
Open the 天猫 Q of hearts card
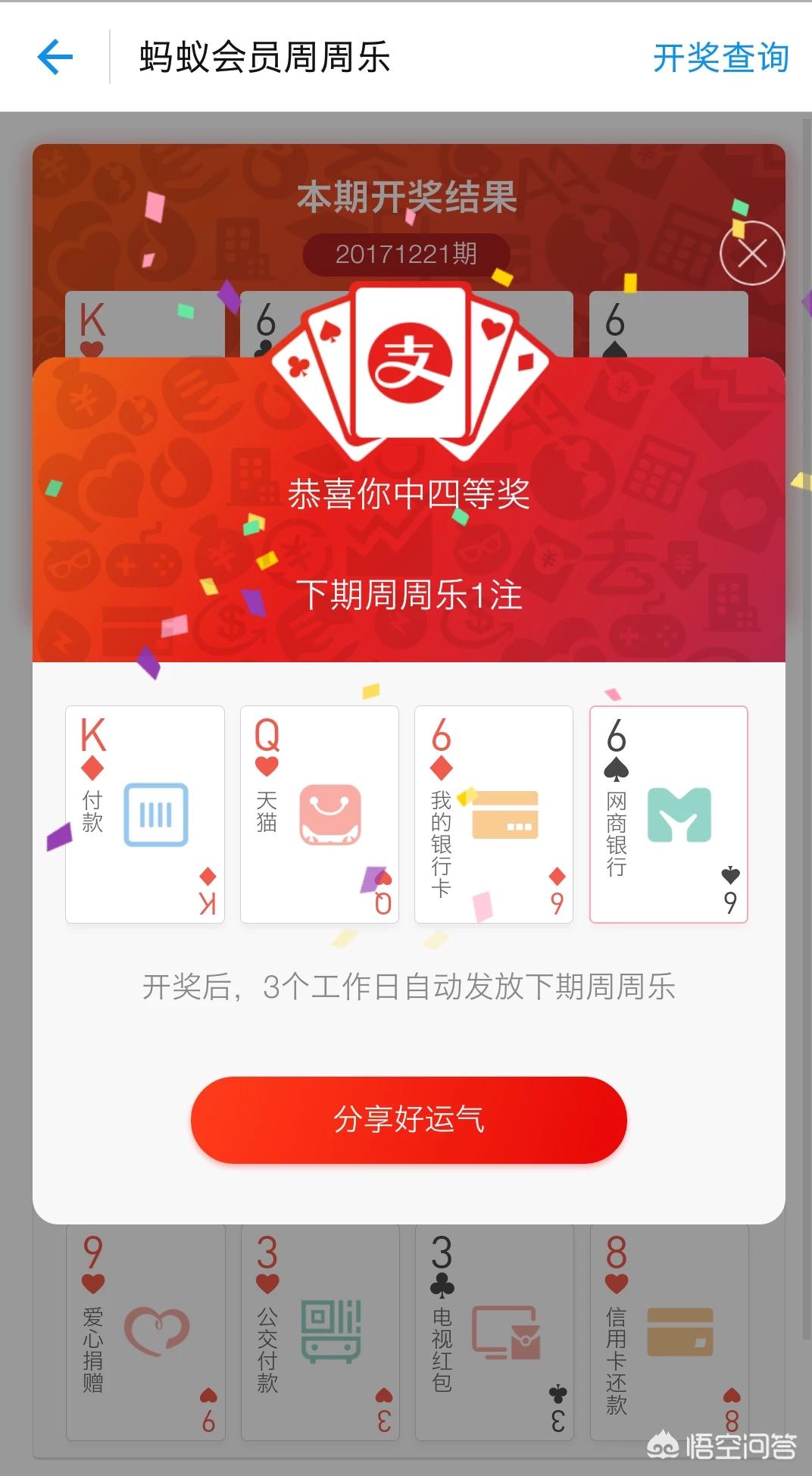click(x=320, y=815)
